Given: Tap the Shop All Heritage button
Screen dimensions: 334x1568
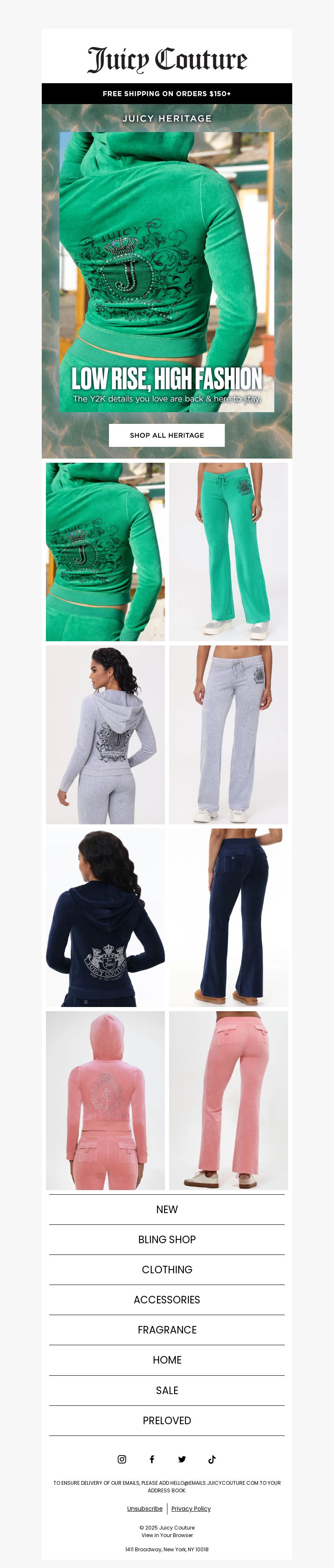Looking at the screenshot, I should tap(167, 435).
